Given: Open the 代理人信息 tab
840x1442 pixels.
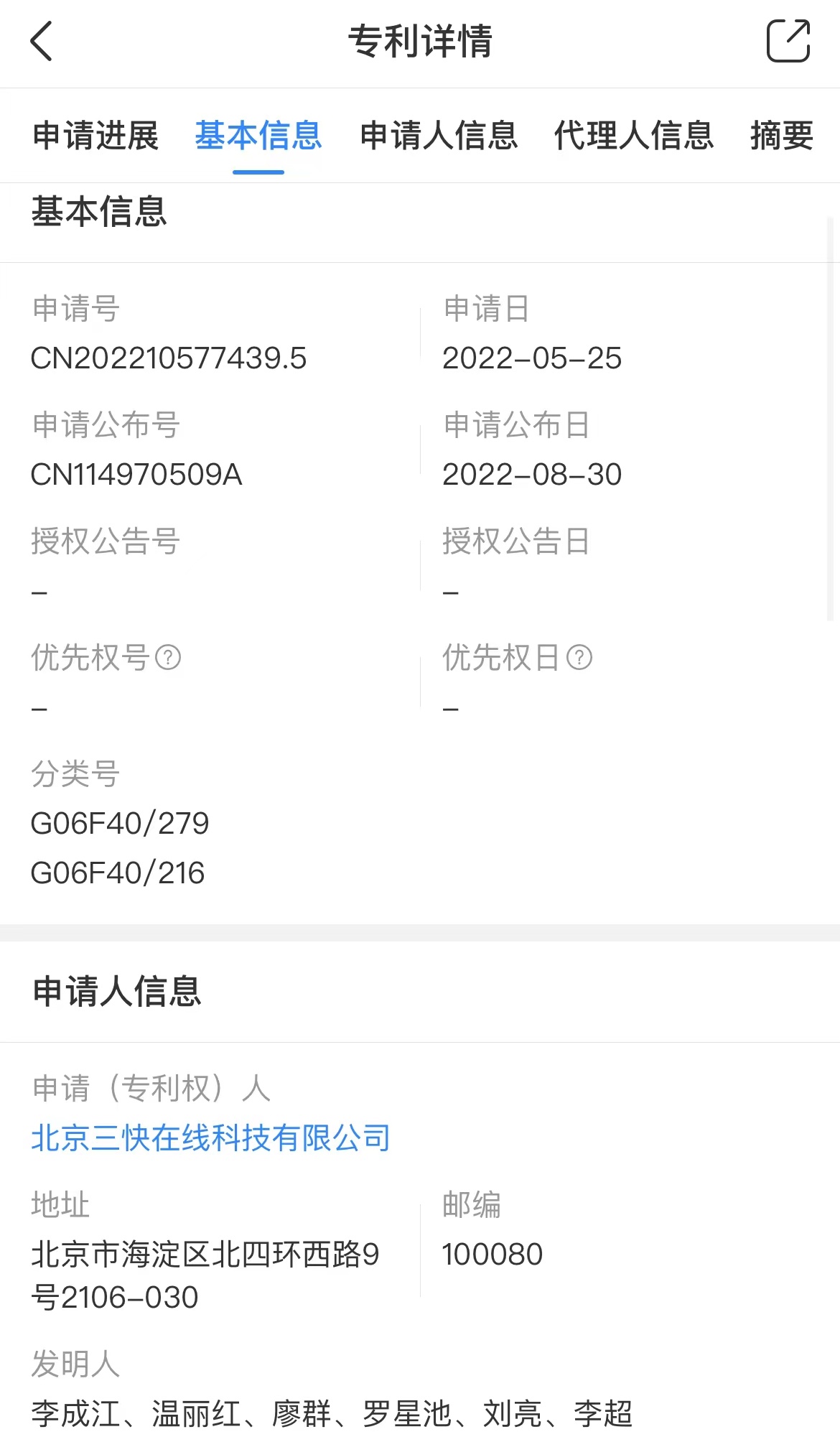Looking at the screenshot, I should coord(634,135).
